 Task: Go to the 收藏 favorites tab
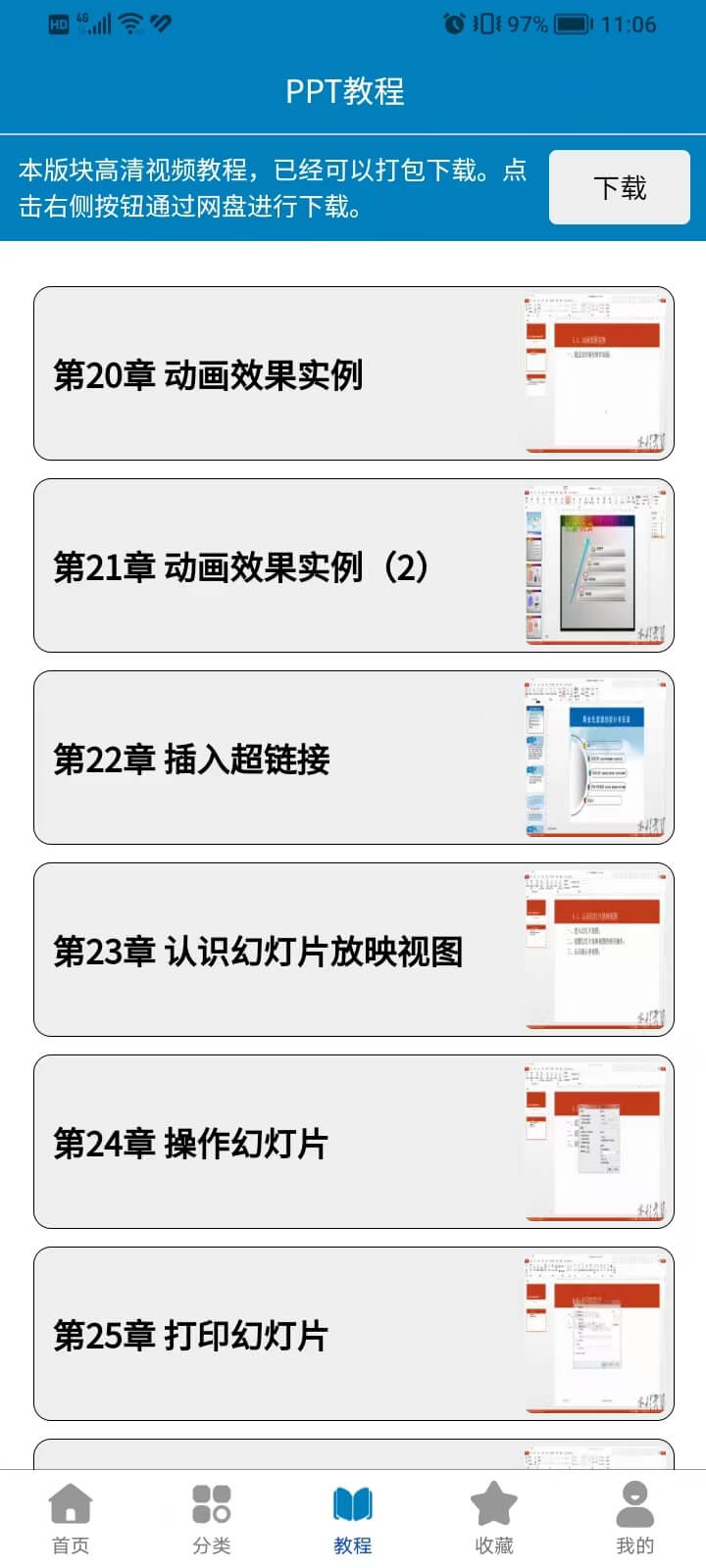494,1519
